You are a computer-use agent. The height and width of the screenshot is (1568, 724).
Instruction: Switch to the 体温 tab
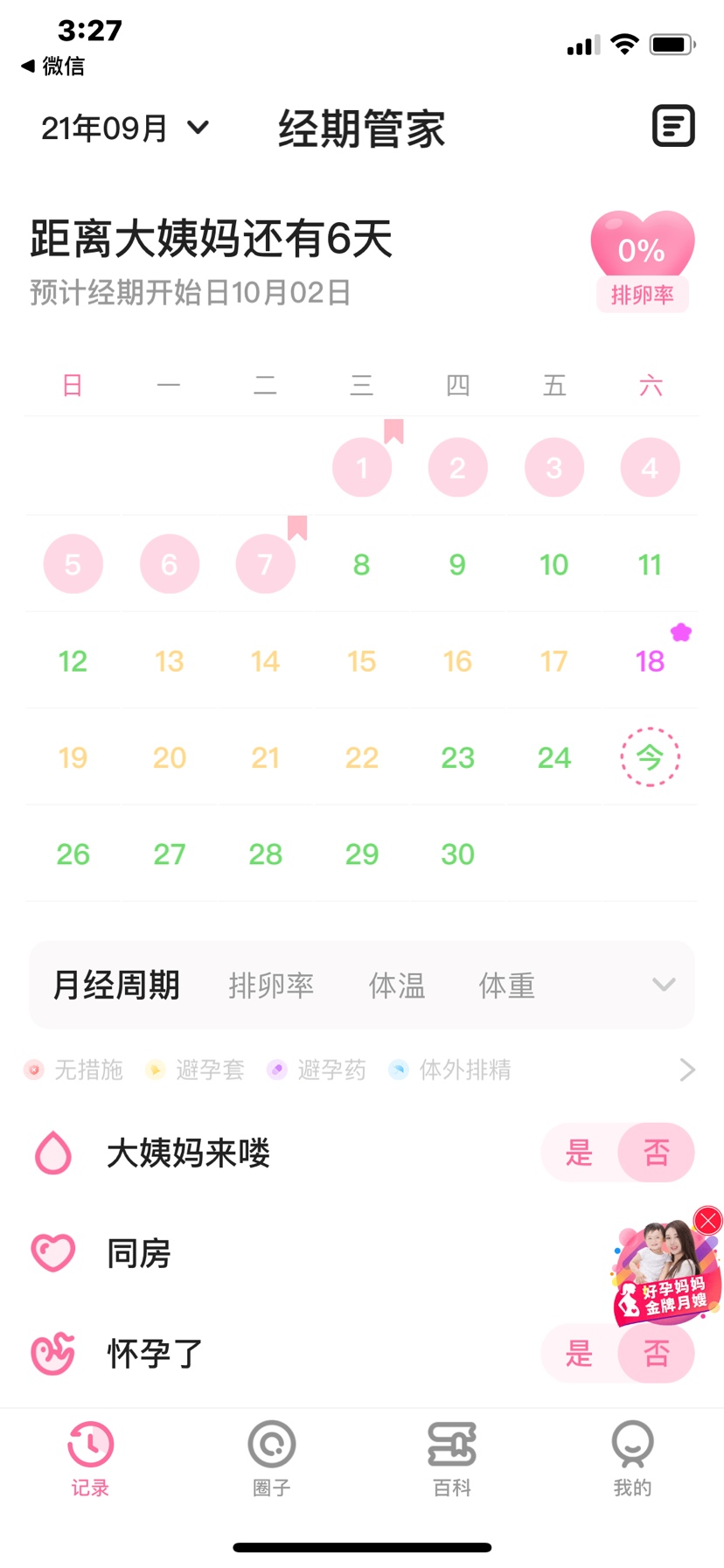(397, 986)
